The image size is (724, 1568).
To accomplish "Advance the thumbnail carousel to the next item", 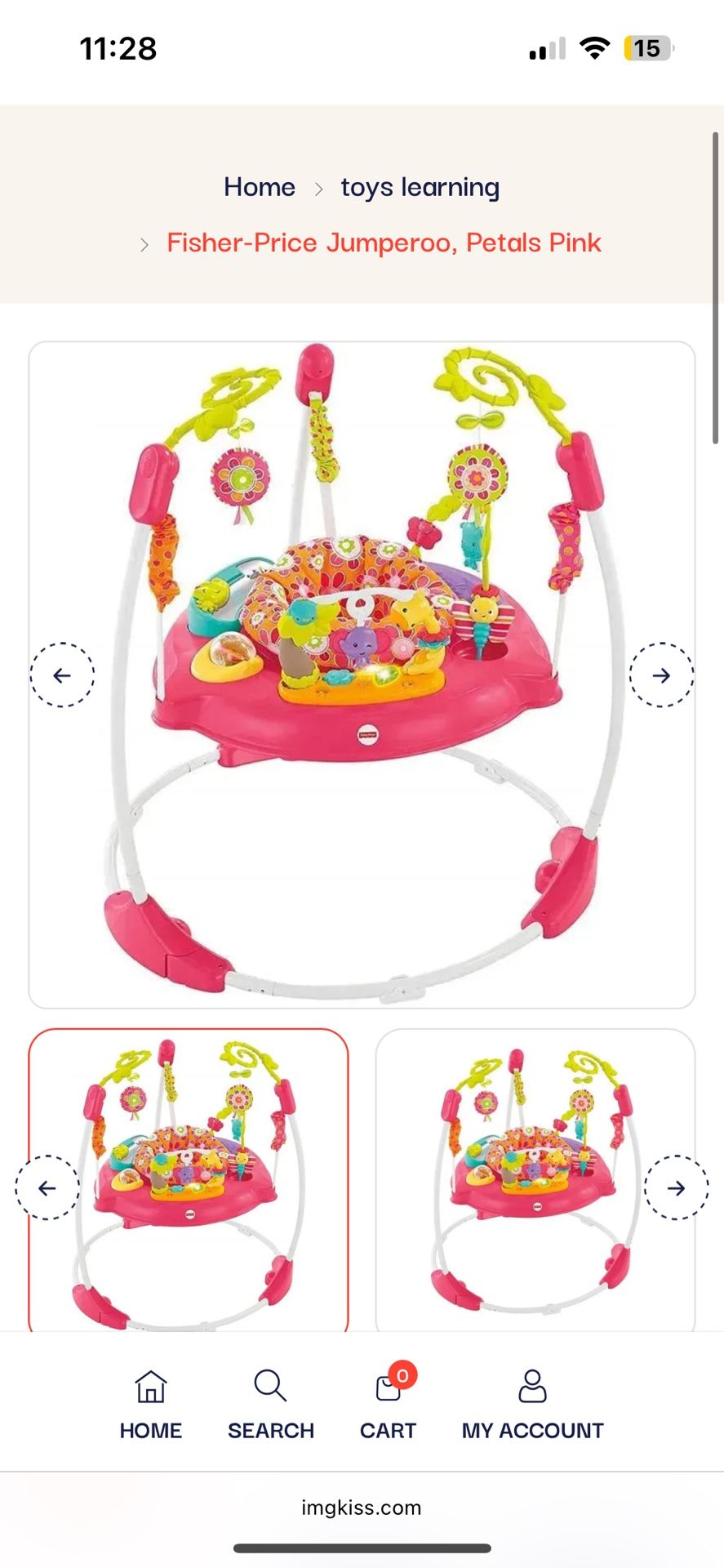I will pyautogui.click(x=676, y=1187).
